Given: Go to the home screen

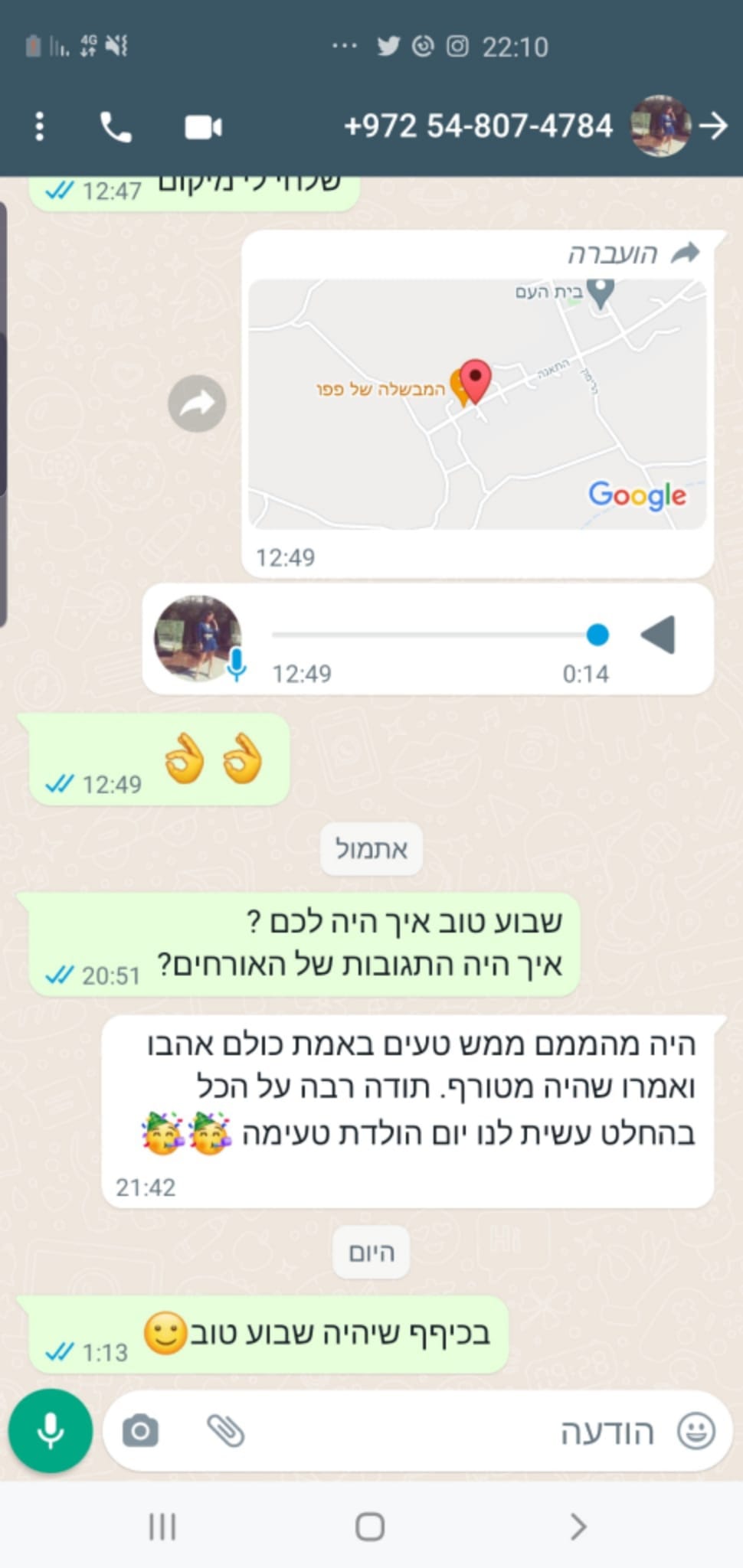Looking at the screenshot, I should (x=370, y=1527).
